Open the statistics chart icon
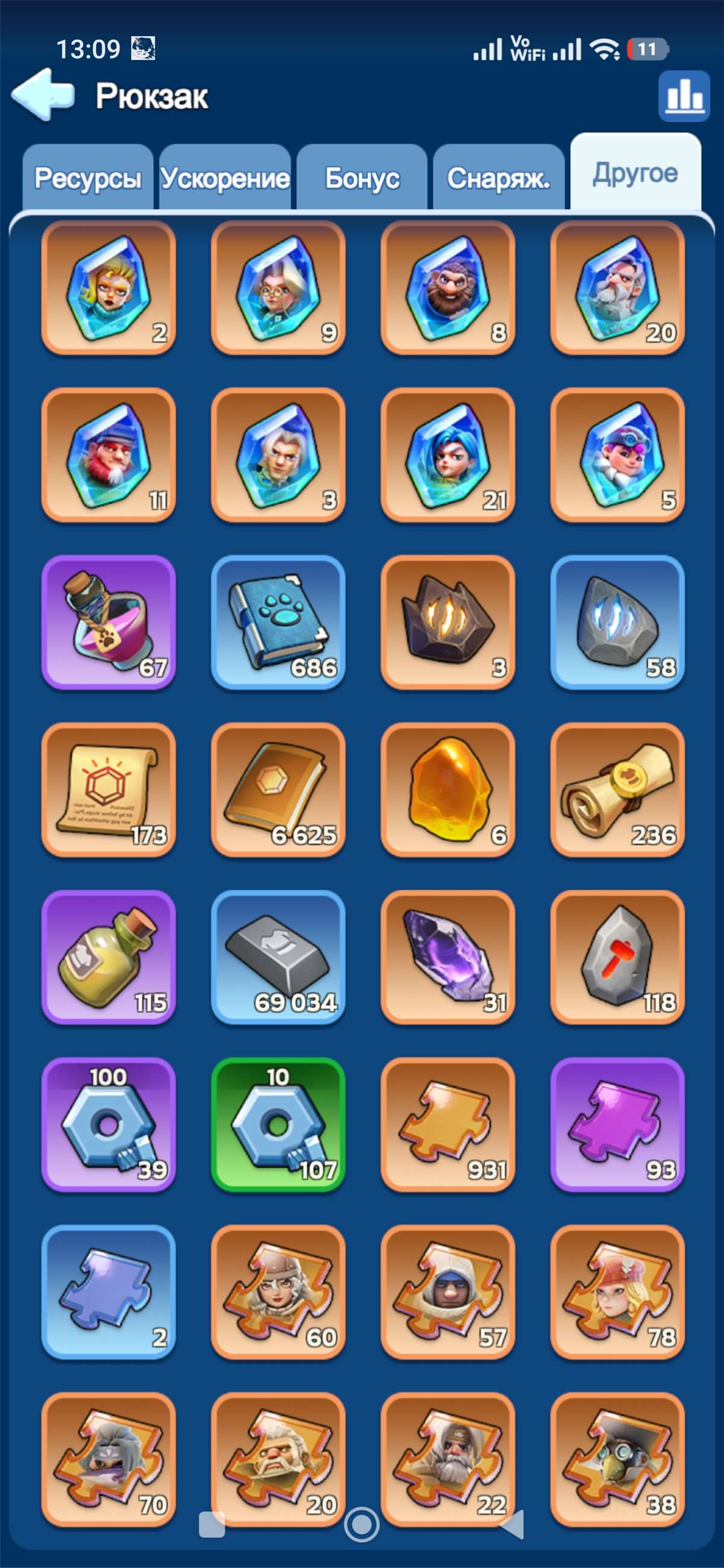The image size is (724, 1568). (684, 96)
